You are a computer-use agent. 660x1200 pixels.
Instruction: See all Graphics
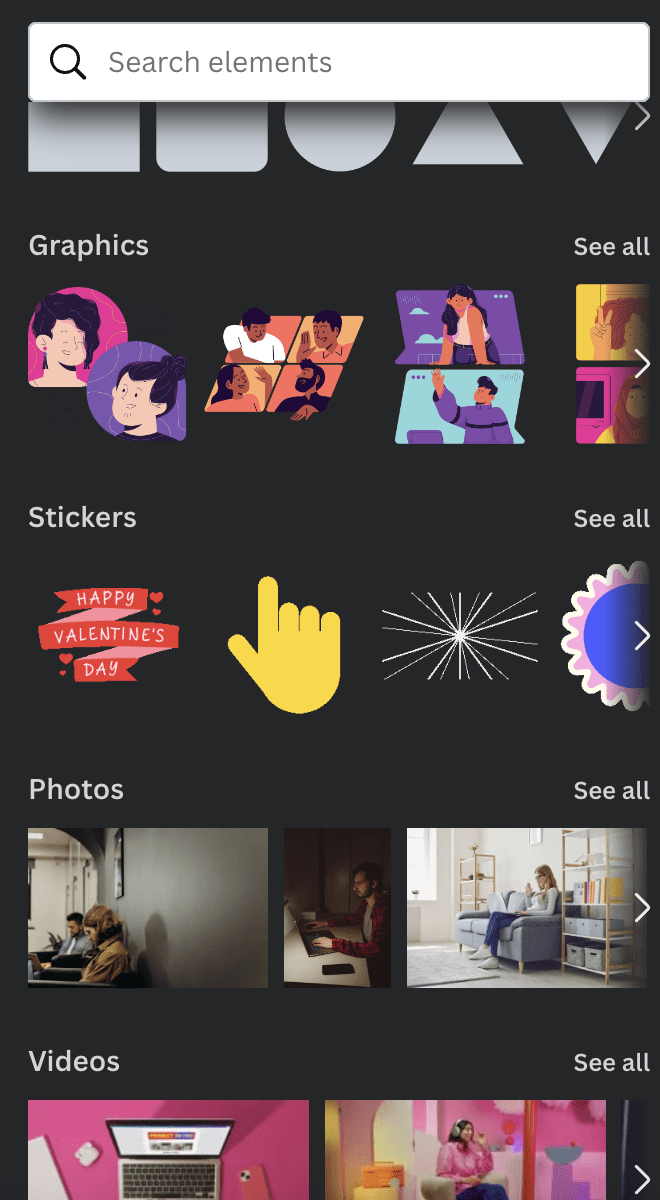coord(611,246)
